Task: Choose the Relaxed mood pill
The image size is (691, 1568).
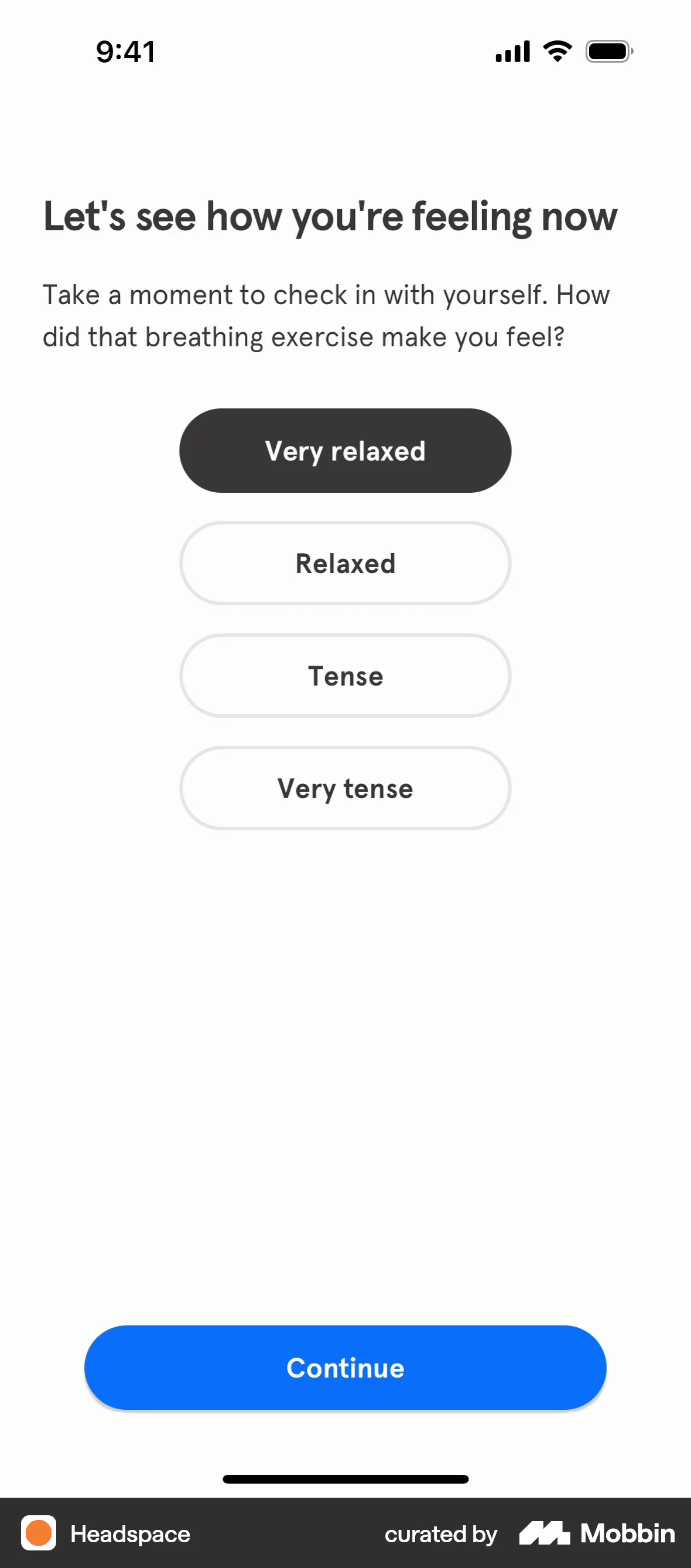Action: tap(345, 563)
